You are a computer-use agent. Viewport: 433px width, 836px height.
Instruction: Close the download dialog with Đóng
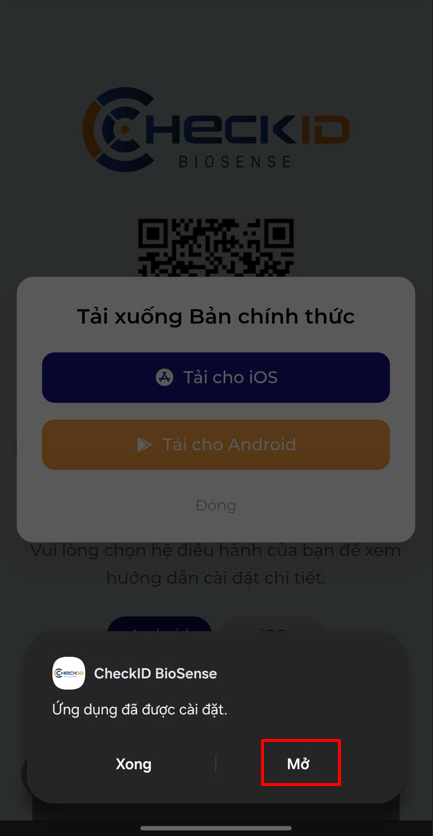coord(216,505)
